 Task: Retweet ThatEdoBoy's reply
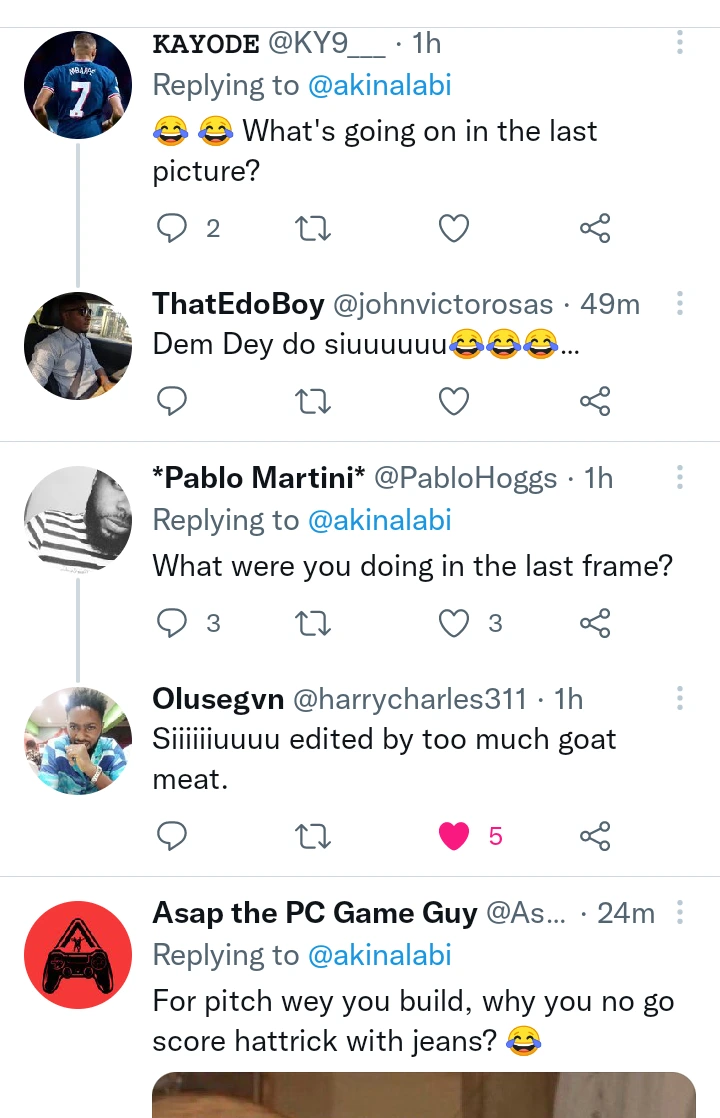point(315,401)
